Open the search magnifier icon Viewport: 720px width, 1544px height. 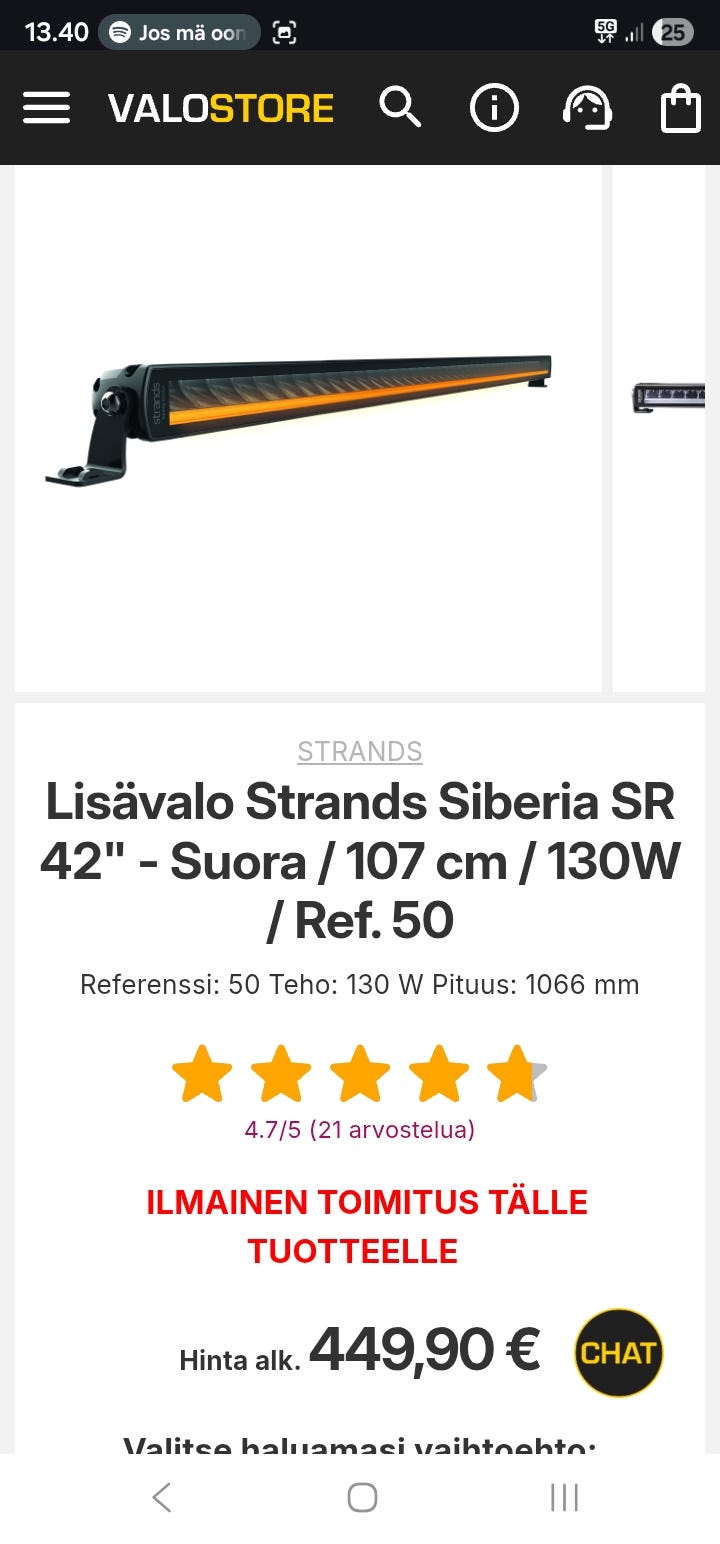[x=400, y=106]
